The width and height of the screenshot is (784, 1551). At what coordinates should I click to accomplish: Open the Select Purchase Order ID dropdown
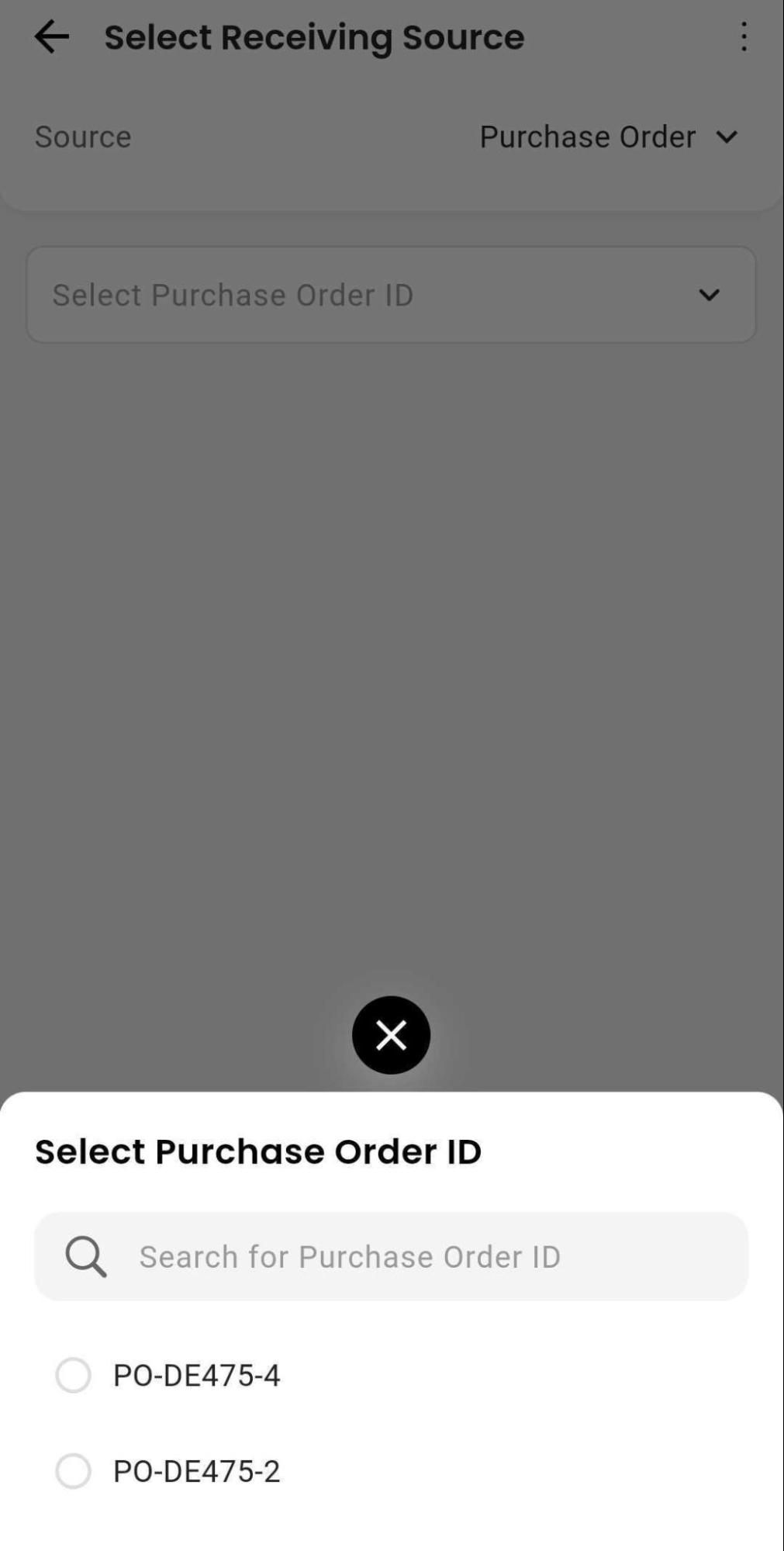coord(391,295)
